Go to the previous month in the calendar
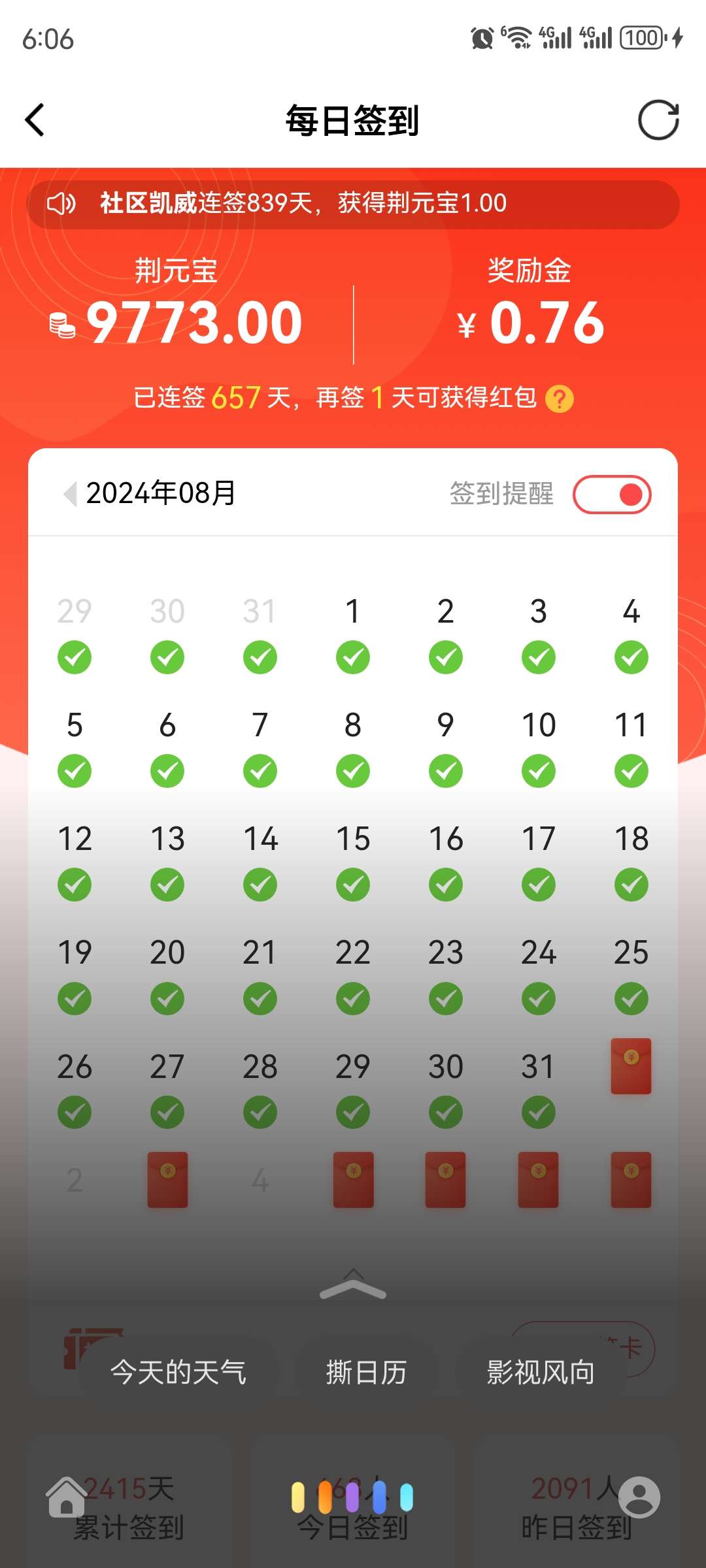This screenshot has width=706, height=1568. click(x=69, y=493)
